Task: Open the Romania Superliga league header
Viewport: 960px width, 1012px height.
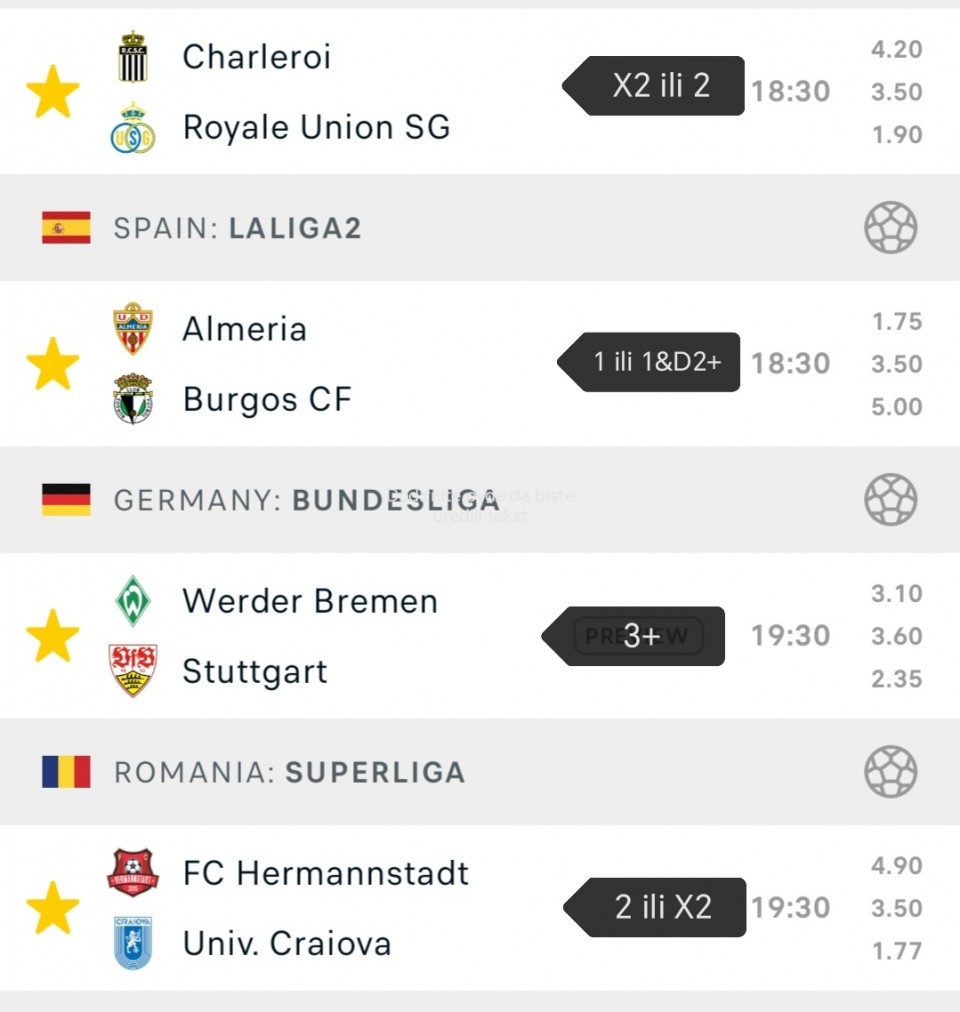Action: click(x=289, y=772)
